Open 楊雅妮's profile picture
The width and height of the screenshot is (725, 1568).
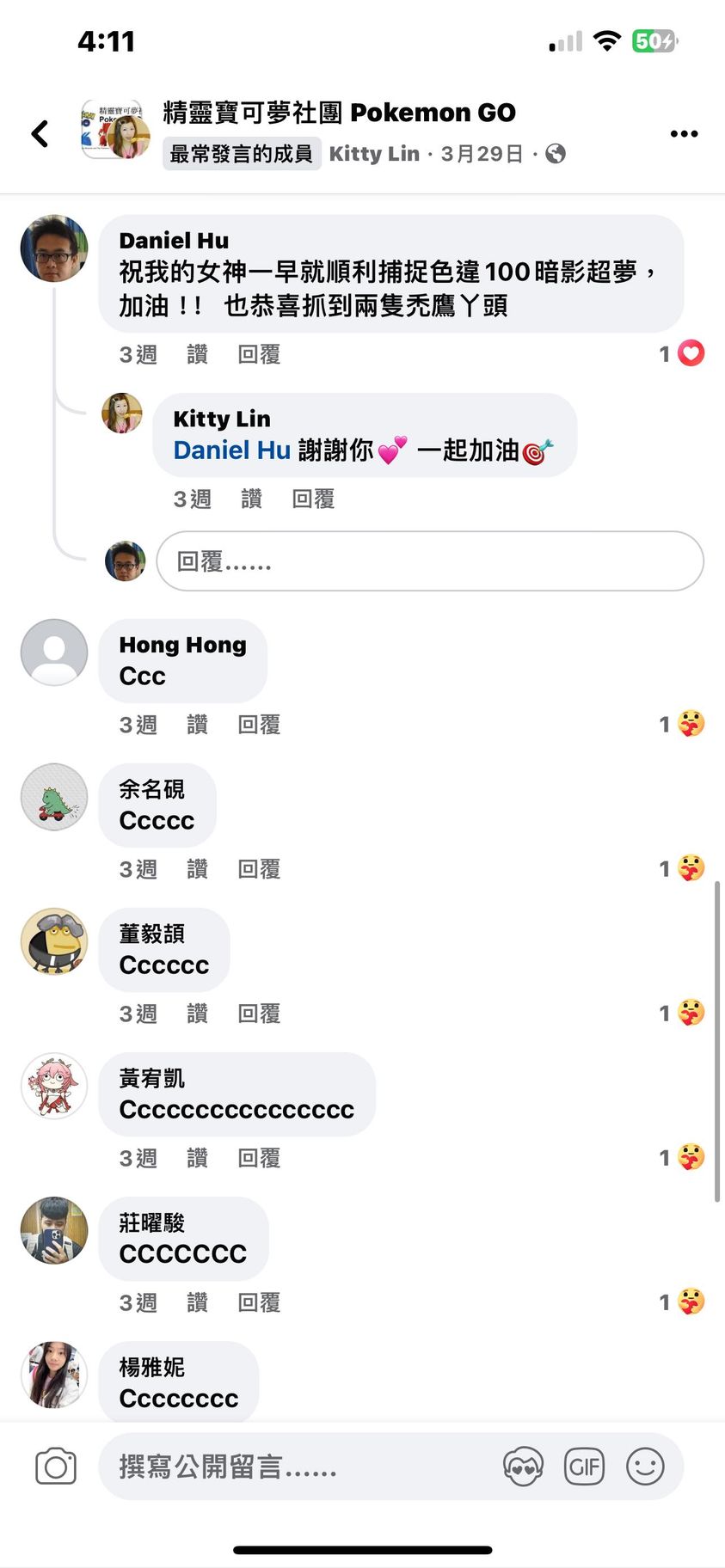pos(54,1375)
